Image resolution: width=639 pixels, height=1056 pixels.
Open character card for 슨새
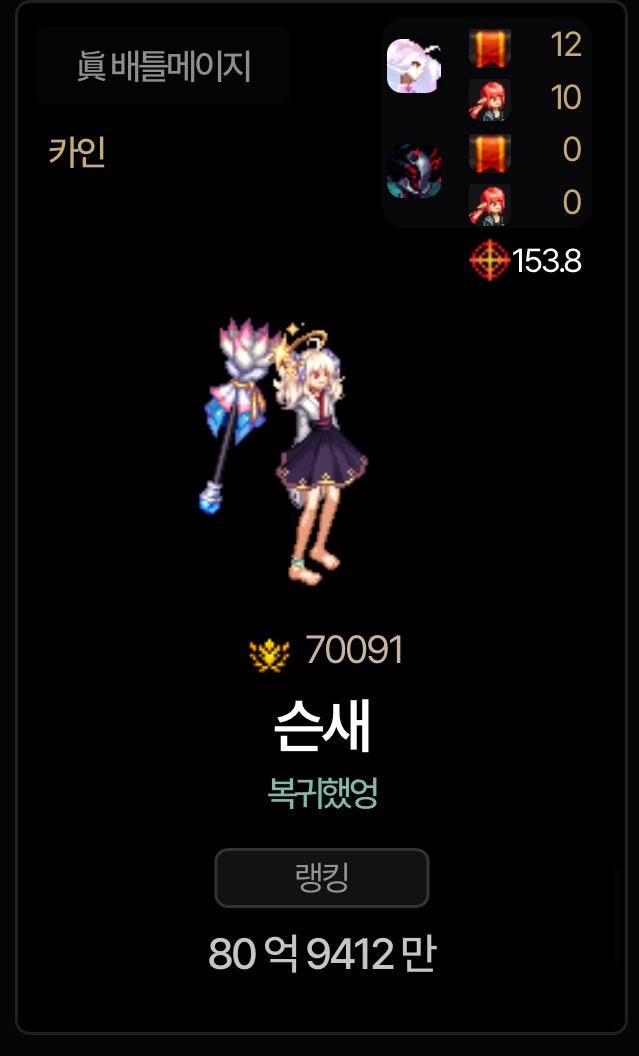click(x=322, y=728)
